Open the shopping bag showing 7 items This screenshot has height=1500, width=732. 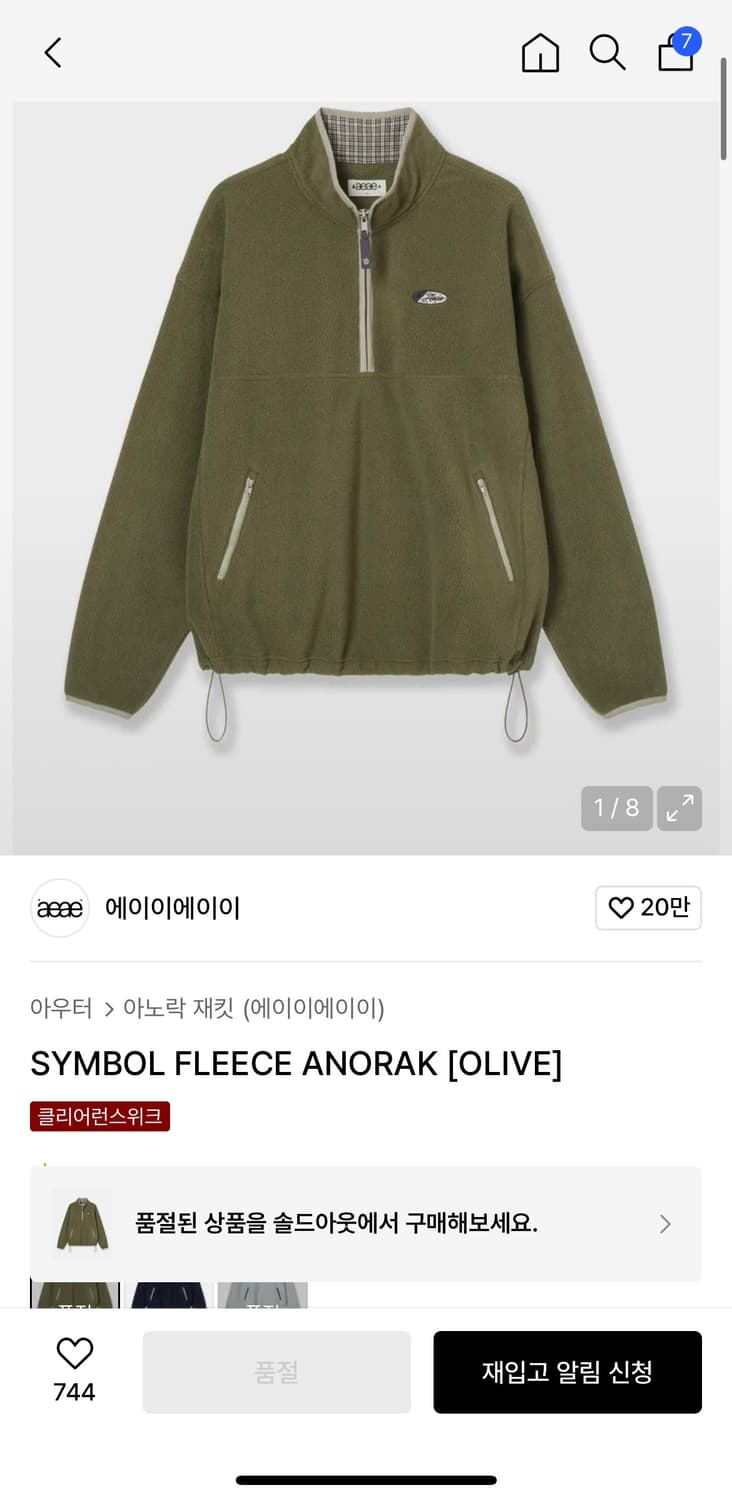675,56
